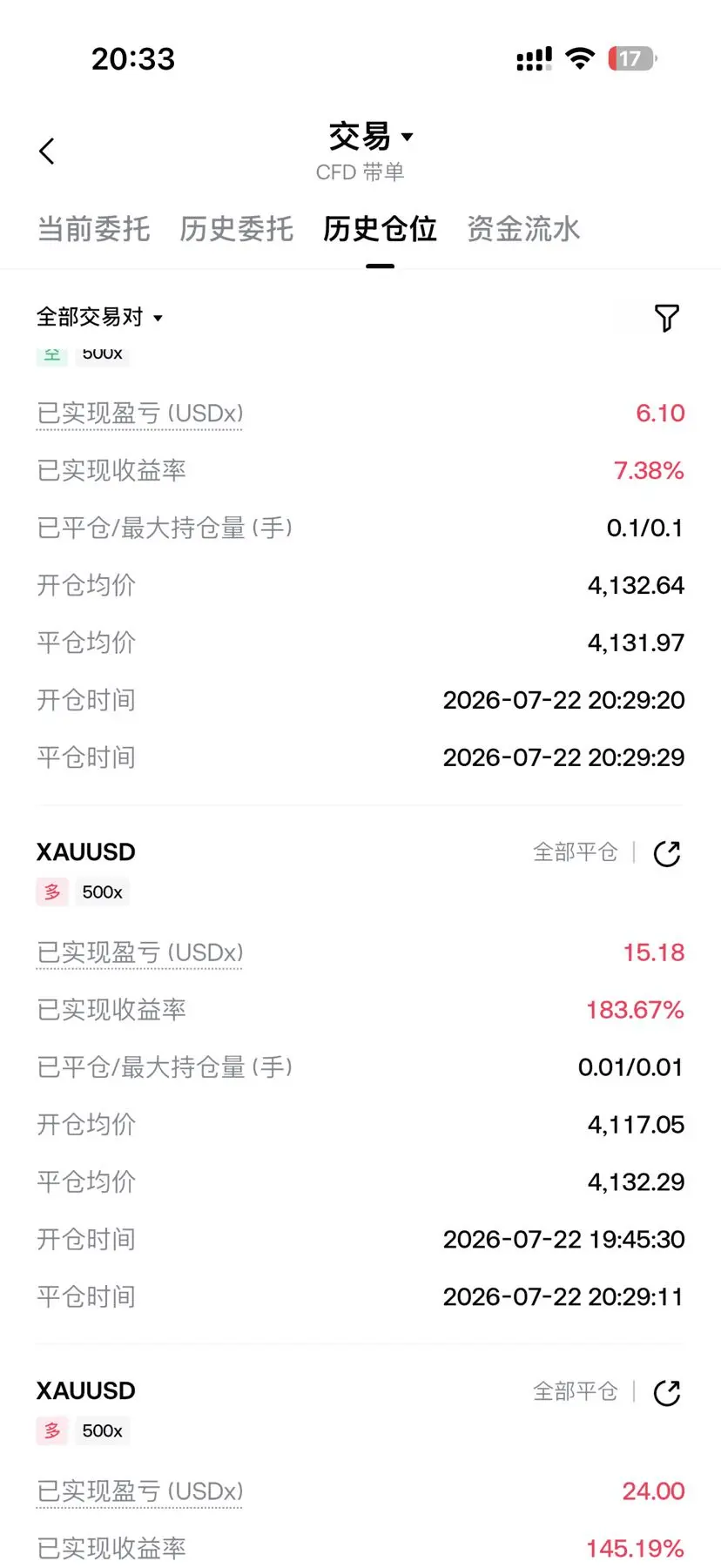Open the filter funnel icon
721x1568 pixels.
(x=666, y=318)
